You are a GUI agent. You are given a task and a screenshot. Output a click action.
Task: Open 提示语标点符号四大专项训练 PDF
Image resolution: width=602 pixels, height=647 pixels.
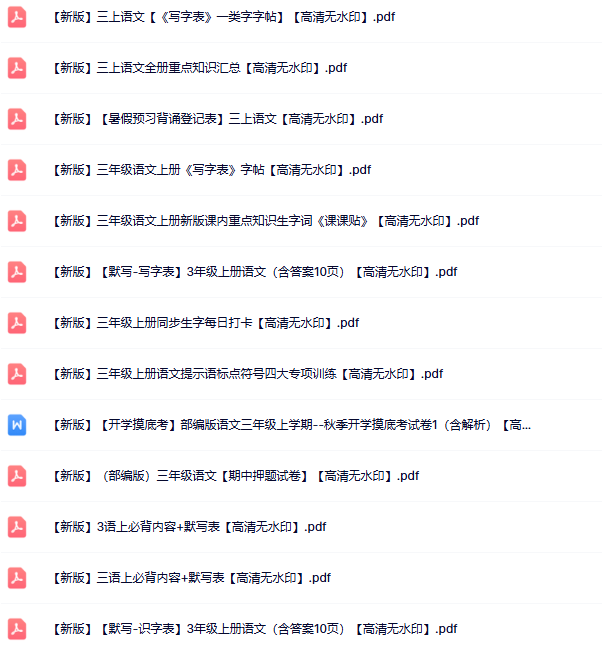point(246,374)
